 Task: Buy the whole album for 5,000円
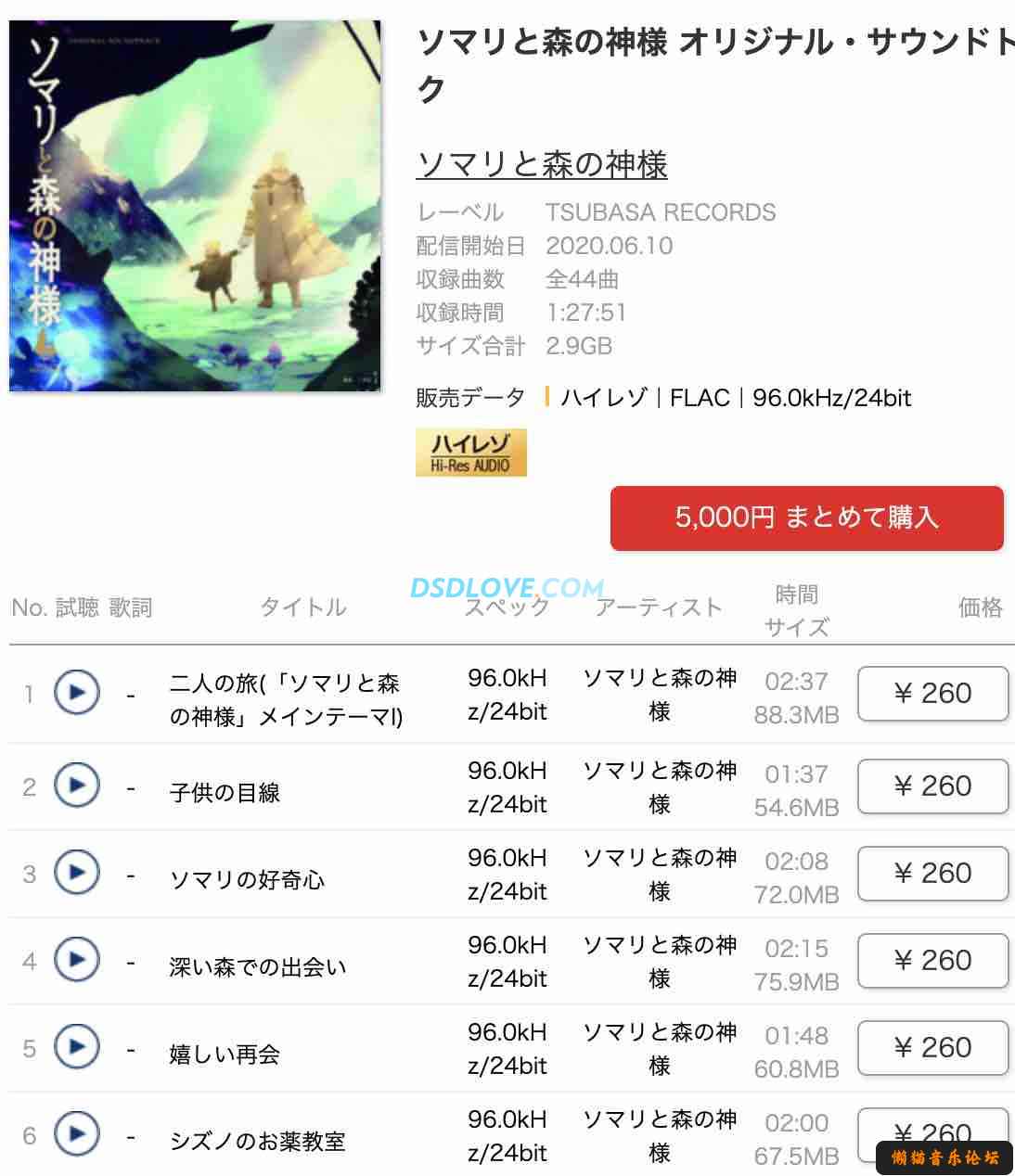coord(806,518)
